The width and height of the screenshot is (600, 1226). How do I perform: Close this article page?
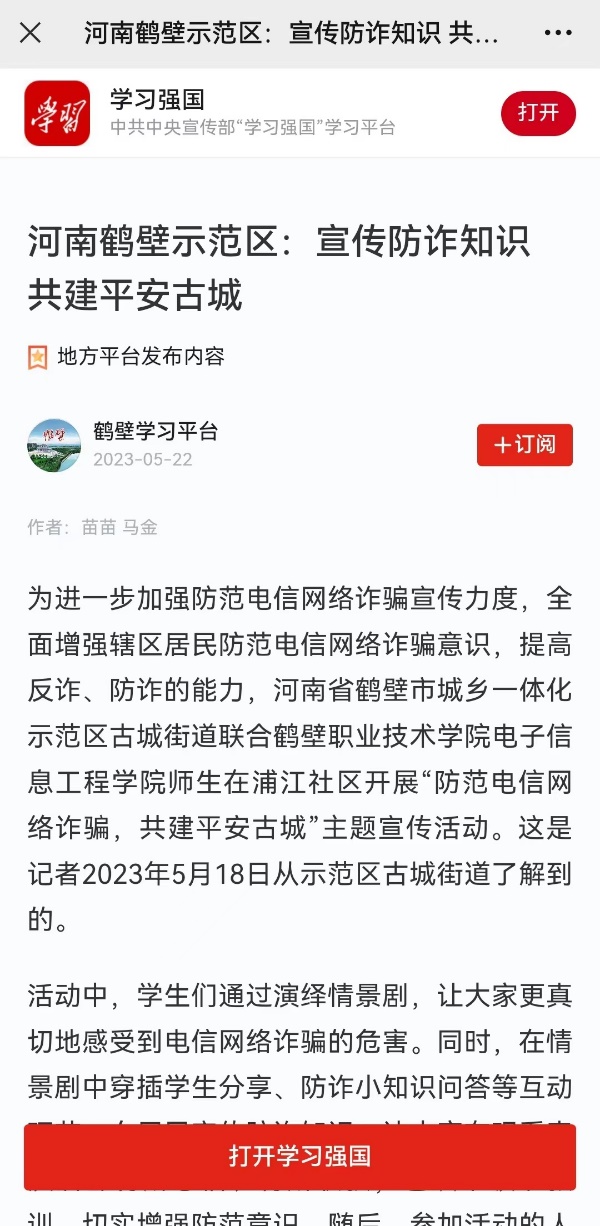(x=31, y=33)
